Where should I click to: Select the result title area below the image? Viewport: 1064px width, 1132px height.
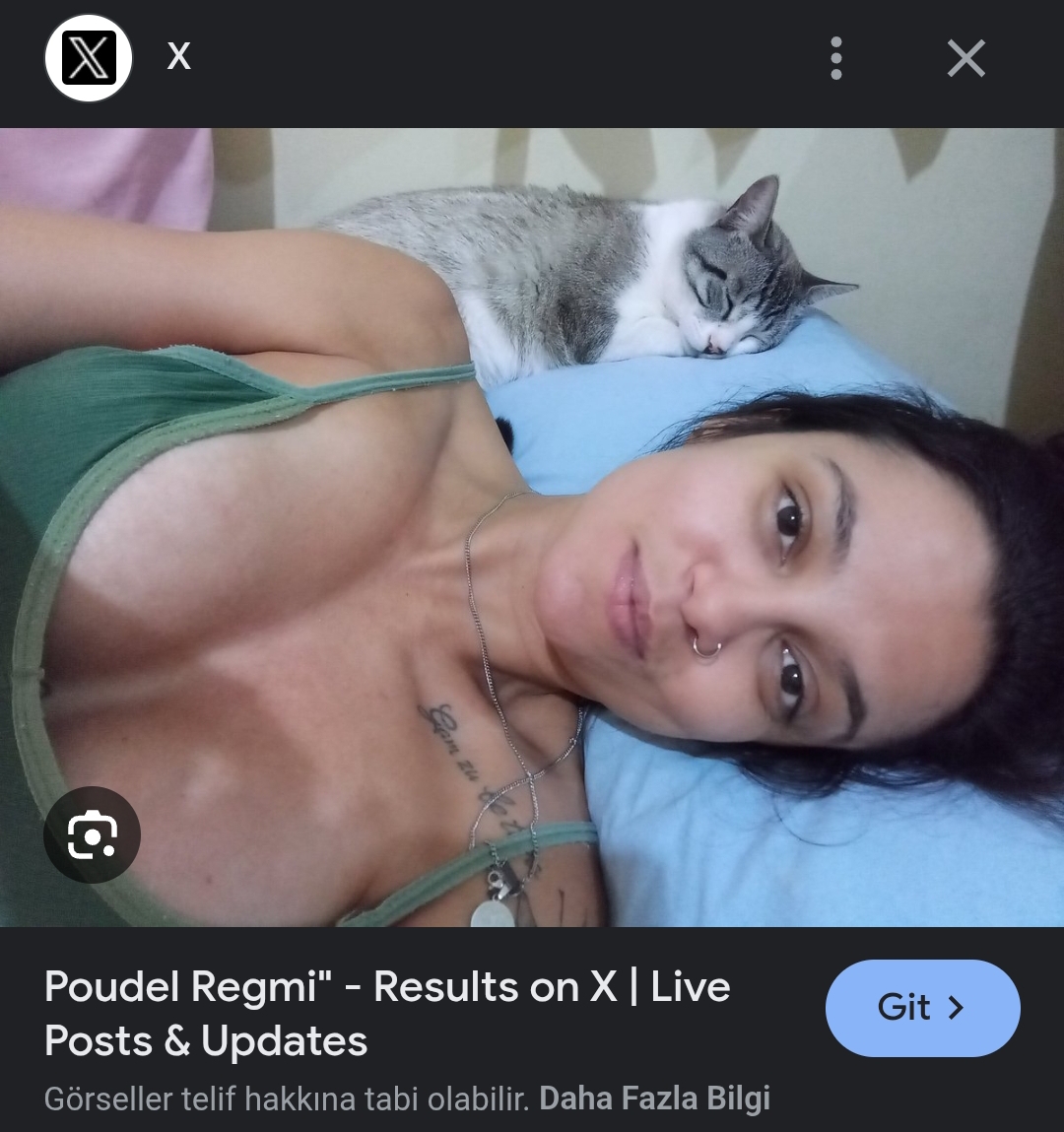pyautogui.click(x=387, y=1010)
